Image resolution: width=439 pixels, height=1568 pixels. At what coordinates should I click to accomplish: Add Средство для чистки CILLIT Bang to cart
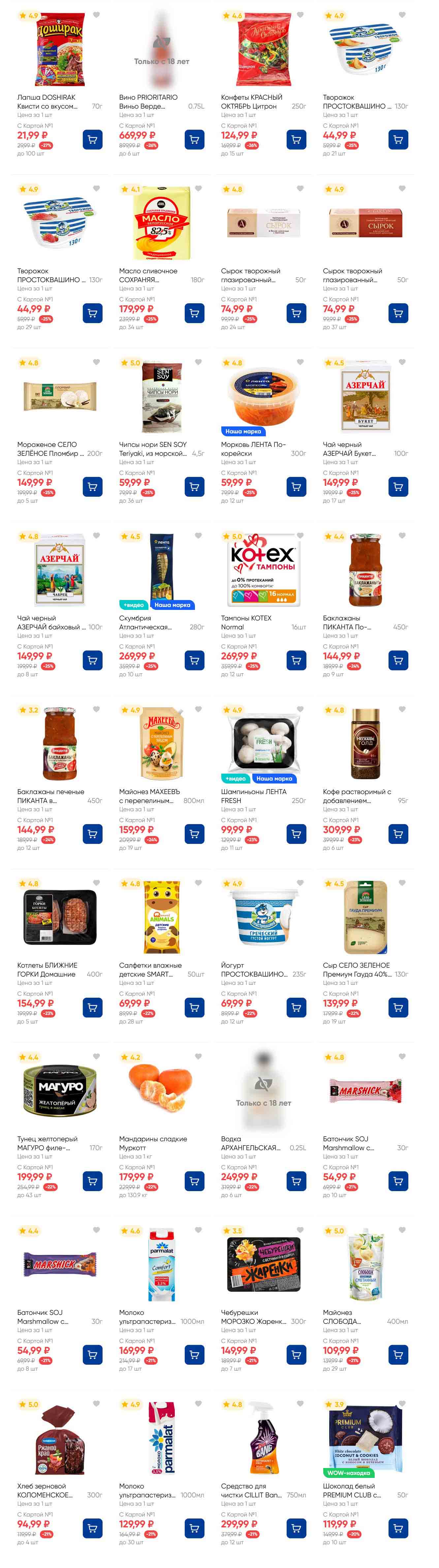(x=296, y=1528)
